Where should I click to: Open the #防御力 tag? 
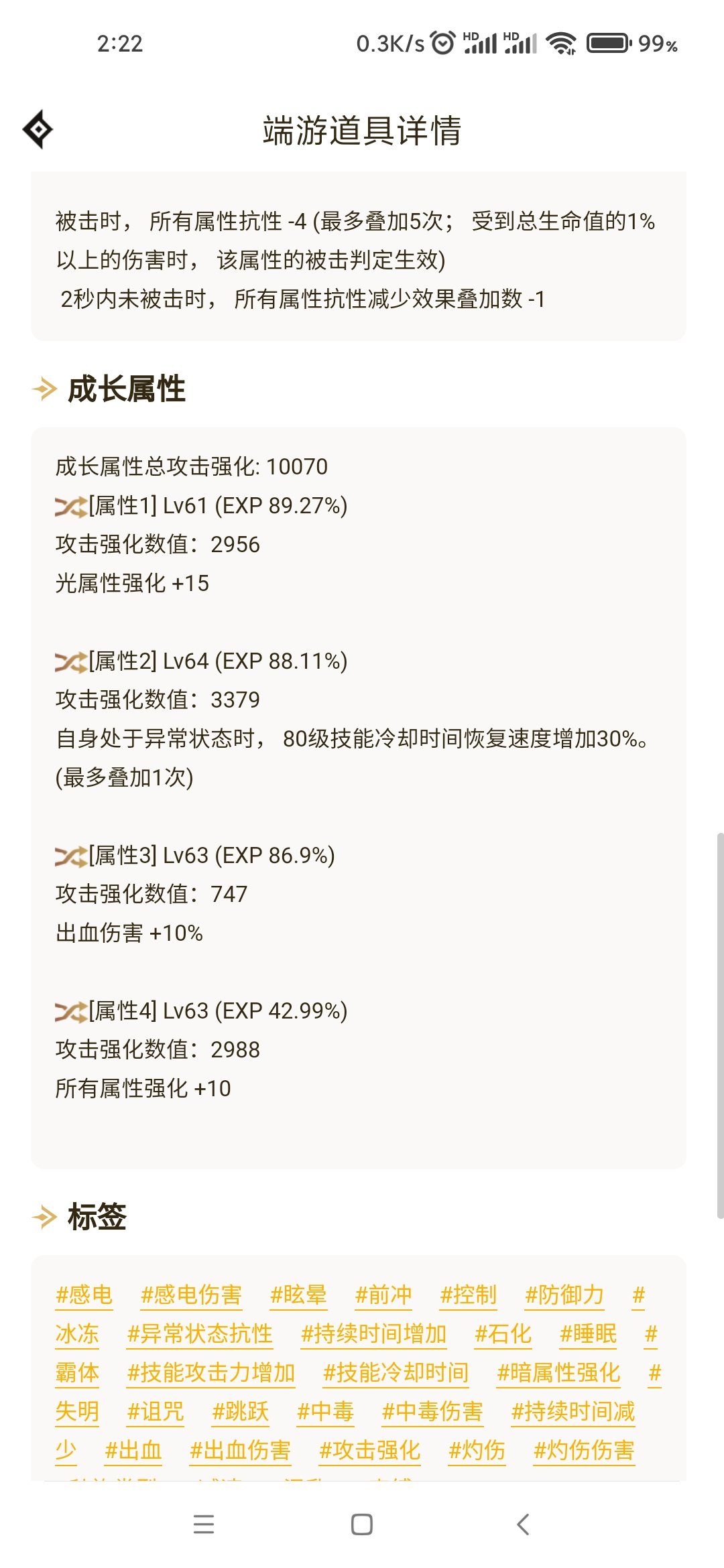tap(564, 1295)
